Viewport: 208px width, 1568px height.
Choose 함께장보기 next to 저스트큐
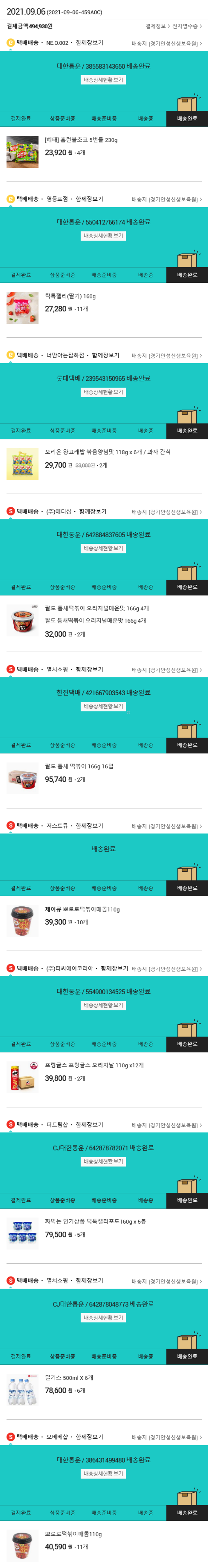89,826
